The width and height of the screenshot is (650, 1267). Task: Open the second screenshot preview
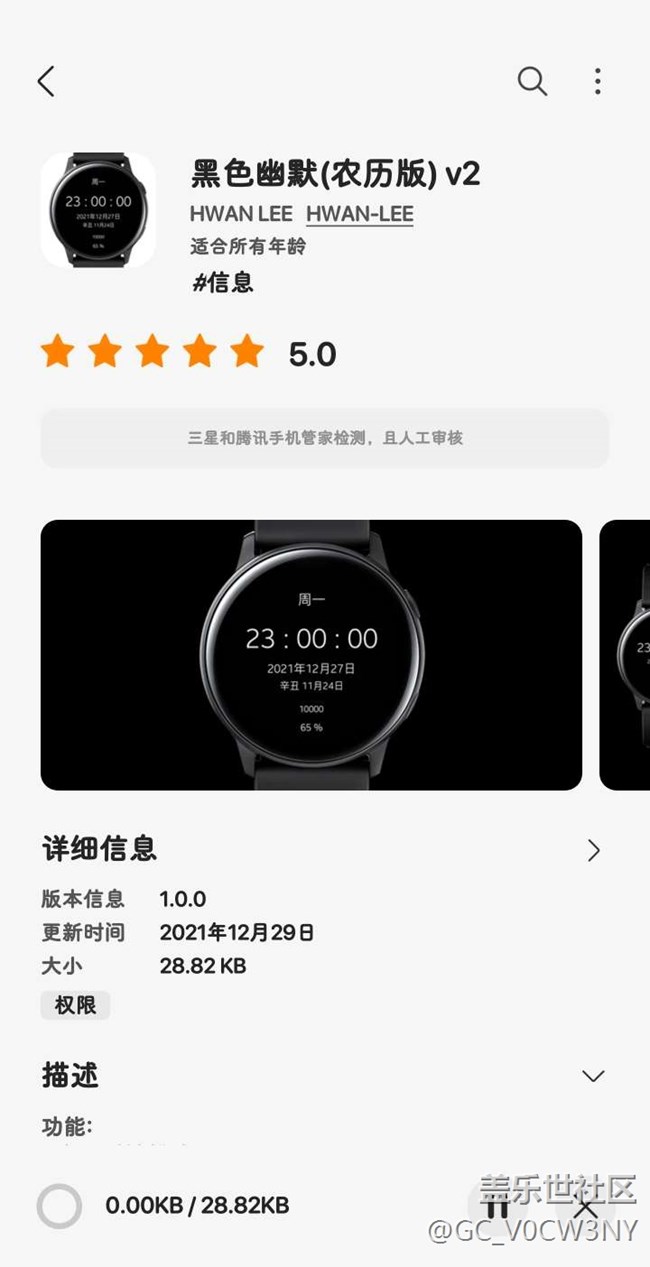pos(625,655)
